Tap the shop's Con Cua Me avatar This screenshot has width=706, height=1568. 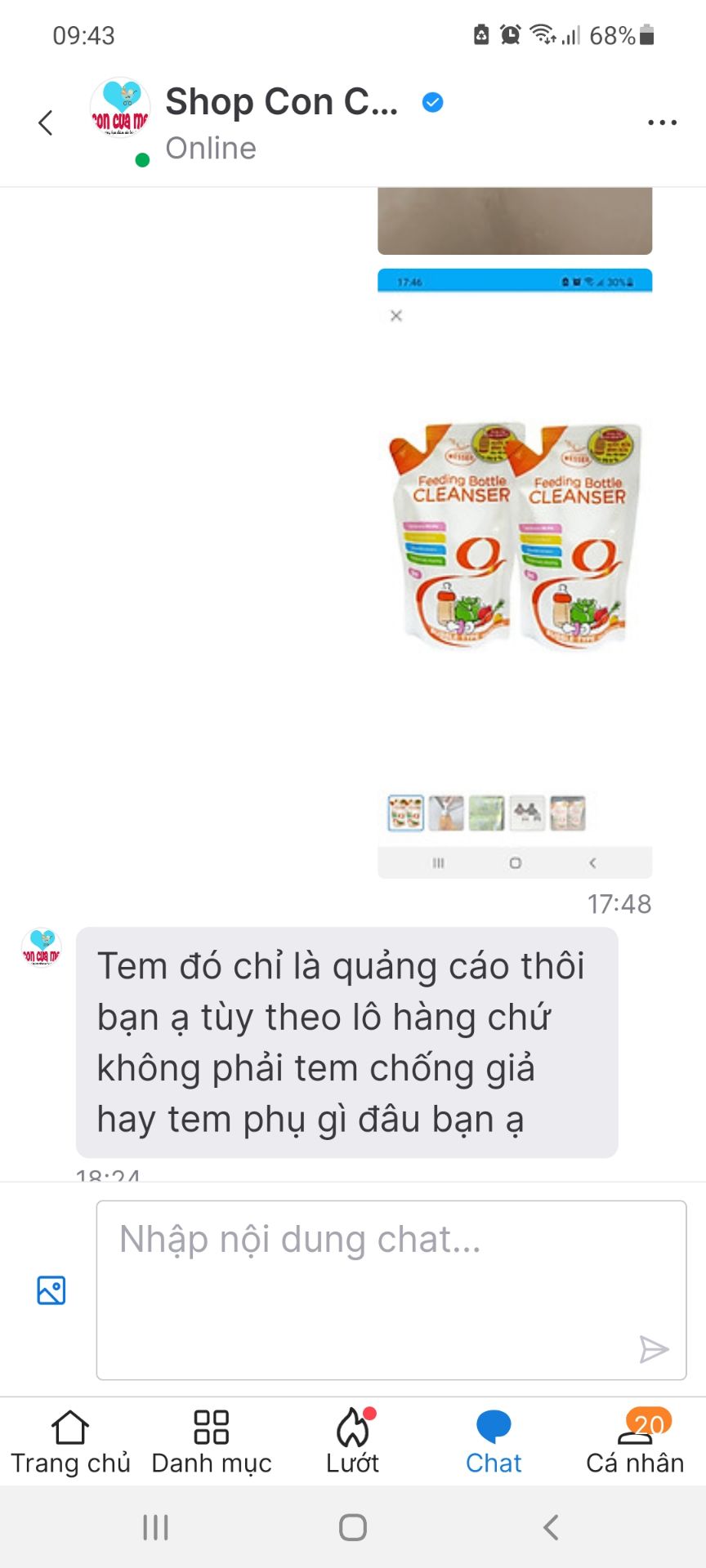pyautogui.click(x=120, y=108)
